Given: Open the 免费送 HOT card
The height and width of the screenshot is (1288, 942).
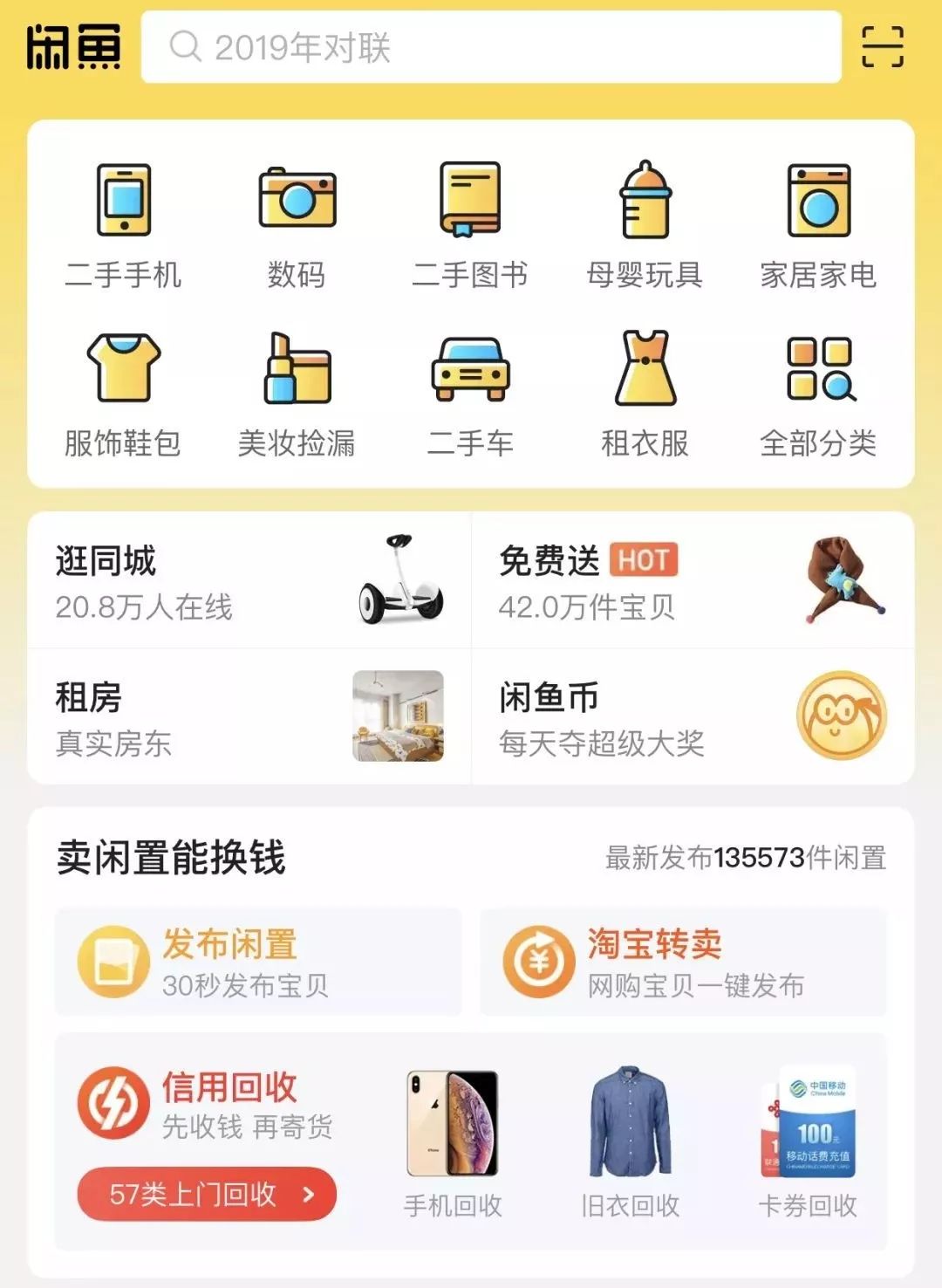Looking at the screenshot, I should coord(693,580).
